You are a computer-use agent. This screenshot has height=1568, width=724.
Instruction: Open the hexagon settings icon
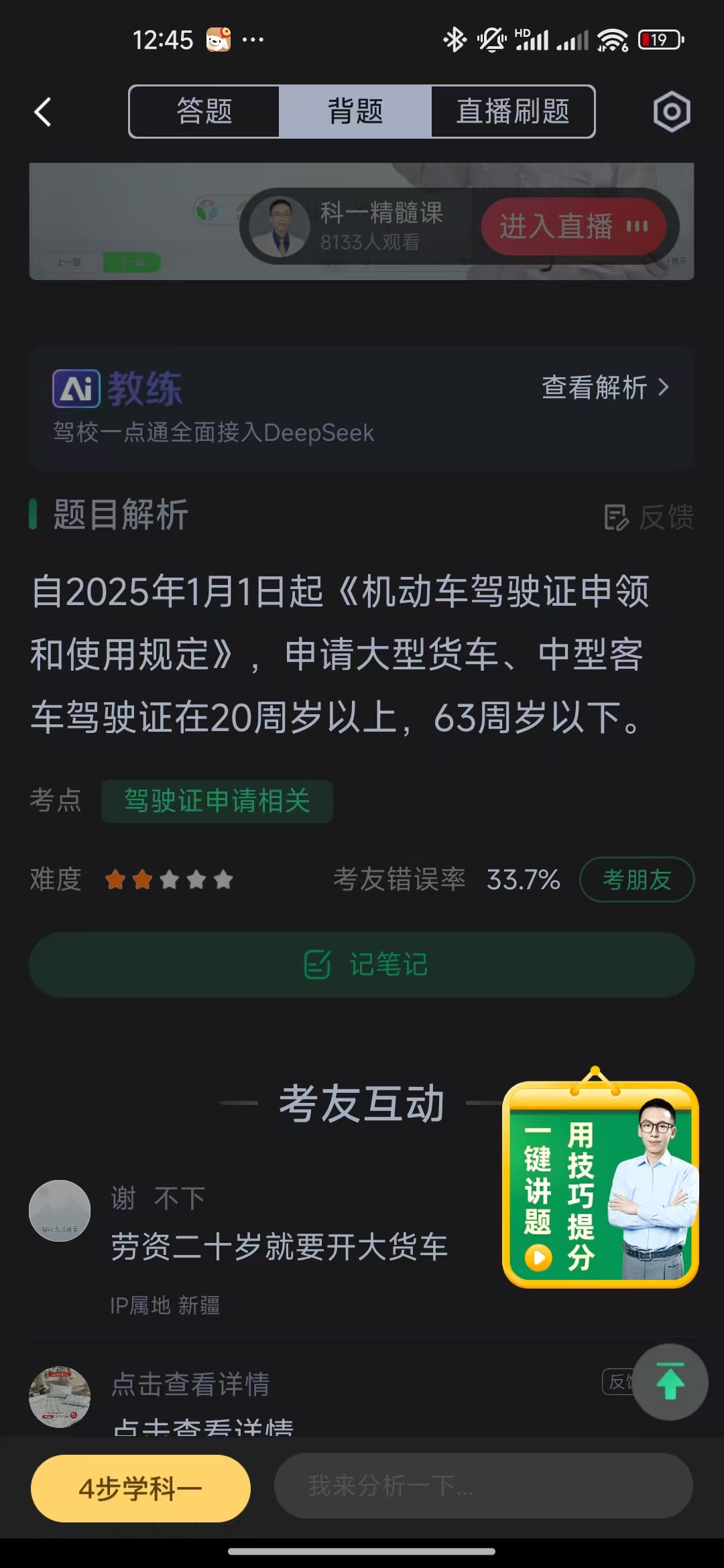click(x=671, y=112)
